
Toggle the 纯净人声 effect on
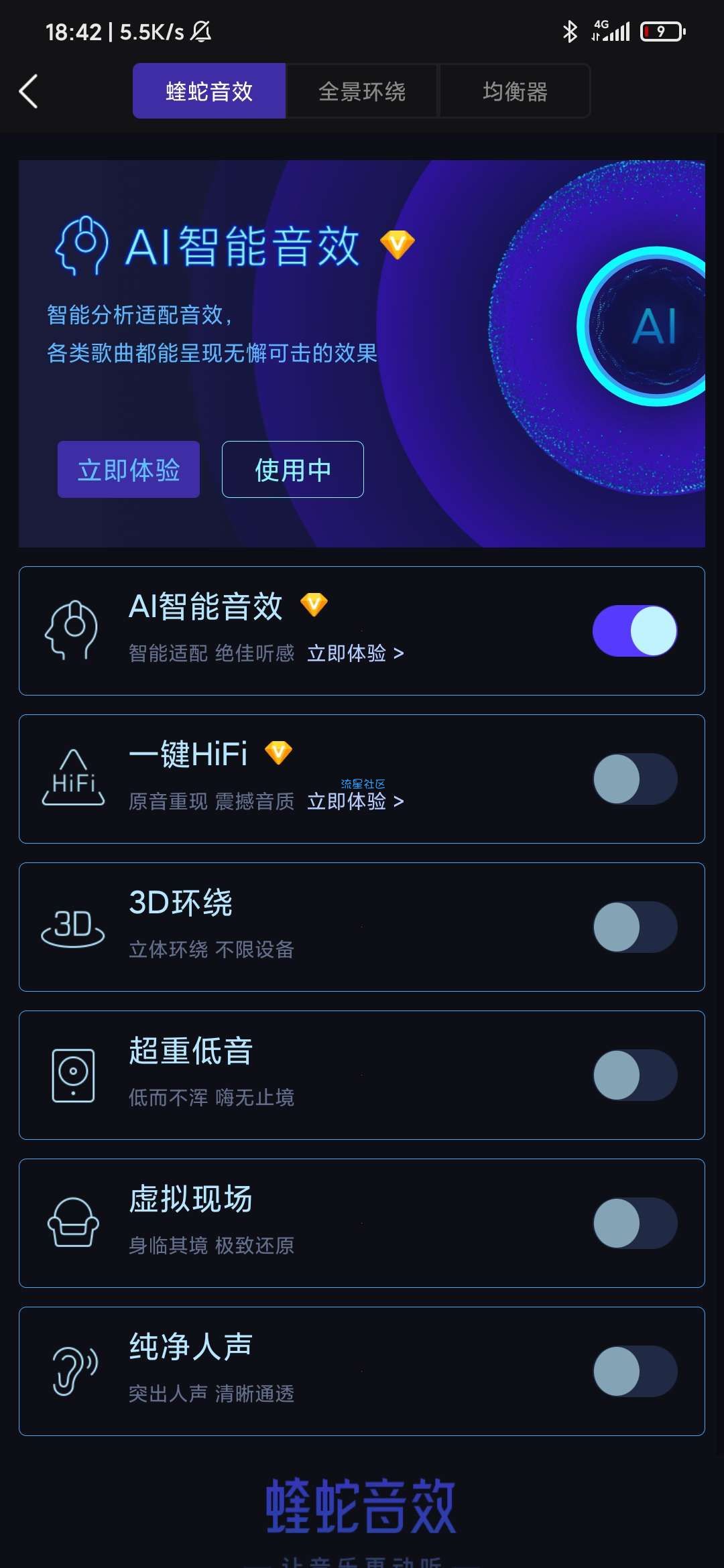[635, 1371]
